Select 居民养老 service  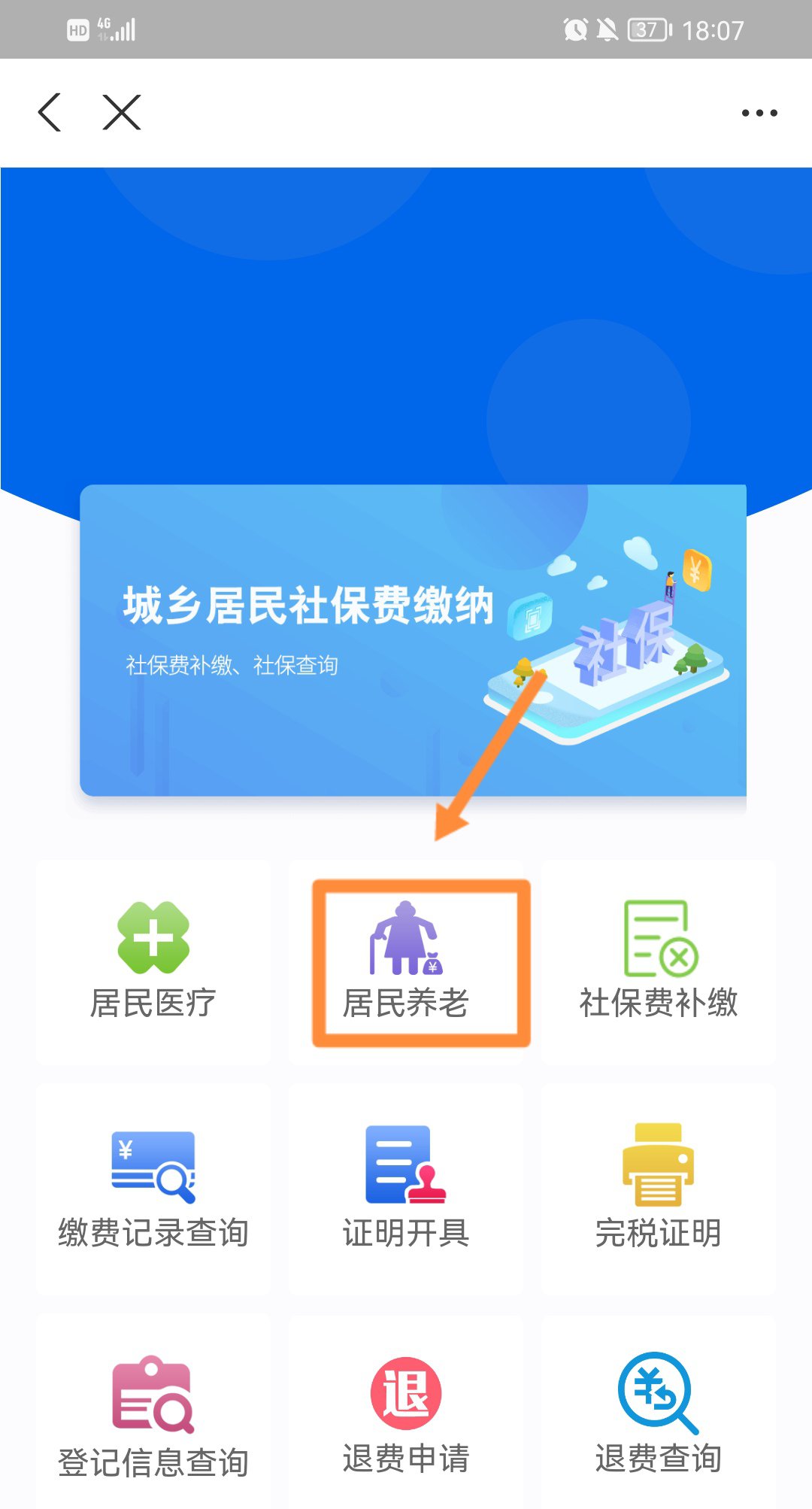[406, 961]
